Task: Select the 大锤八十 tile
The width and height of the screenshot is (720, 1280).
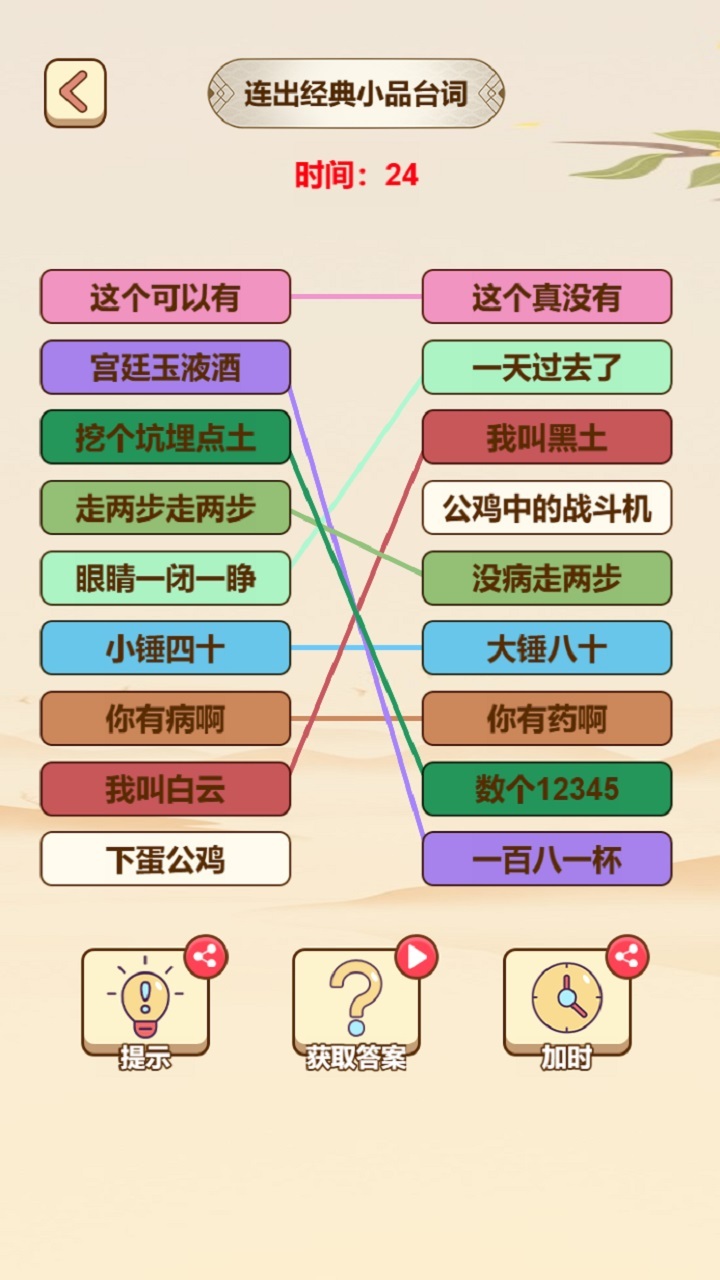Action: [x=546, y=648]
